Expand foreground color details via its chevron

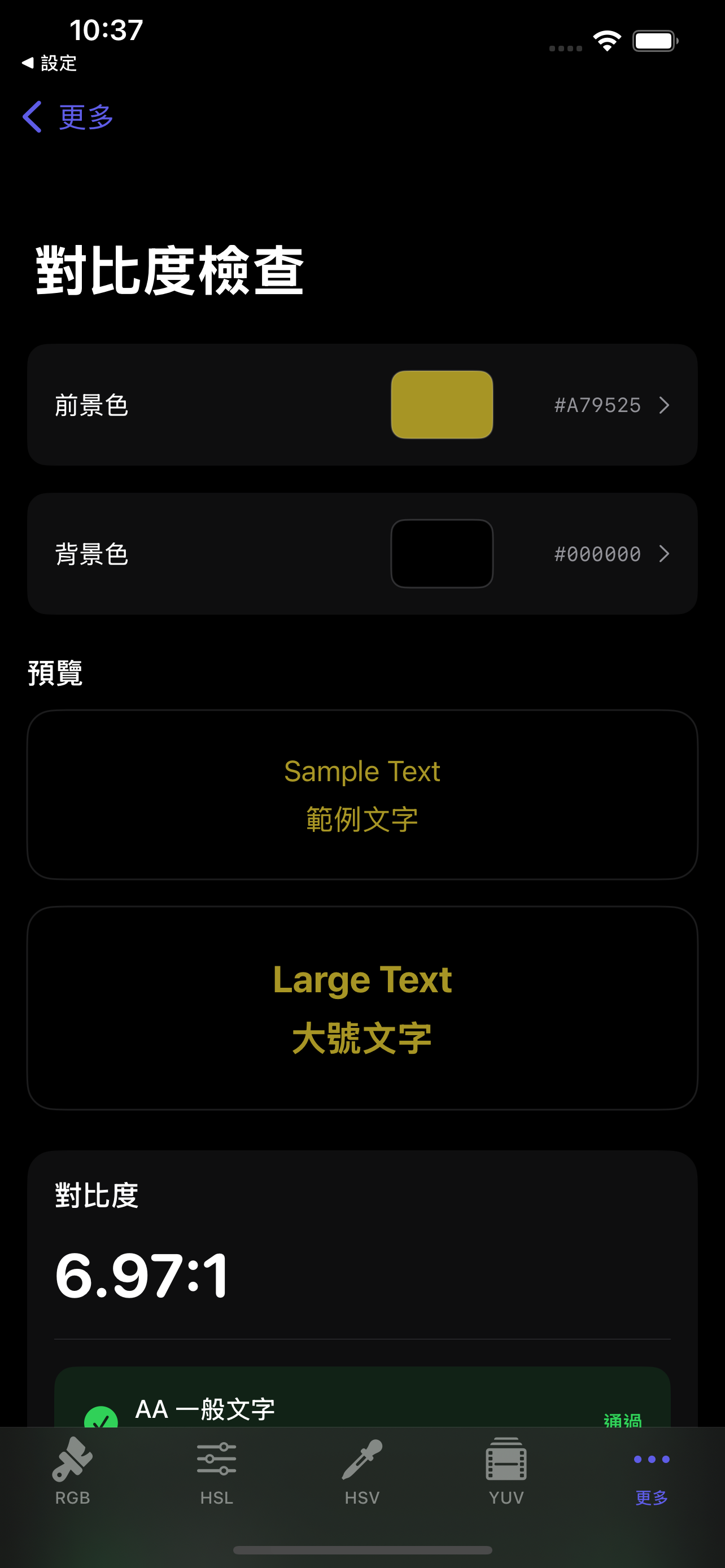(663, 405)
